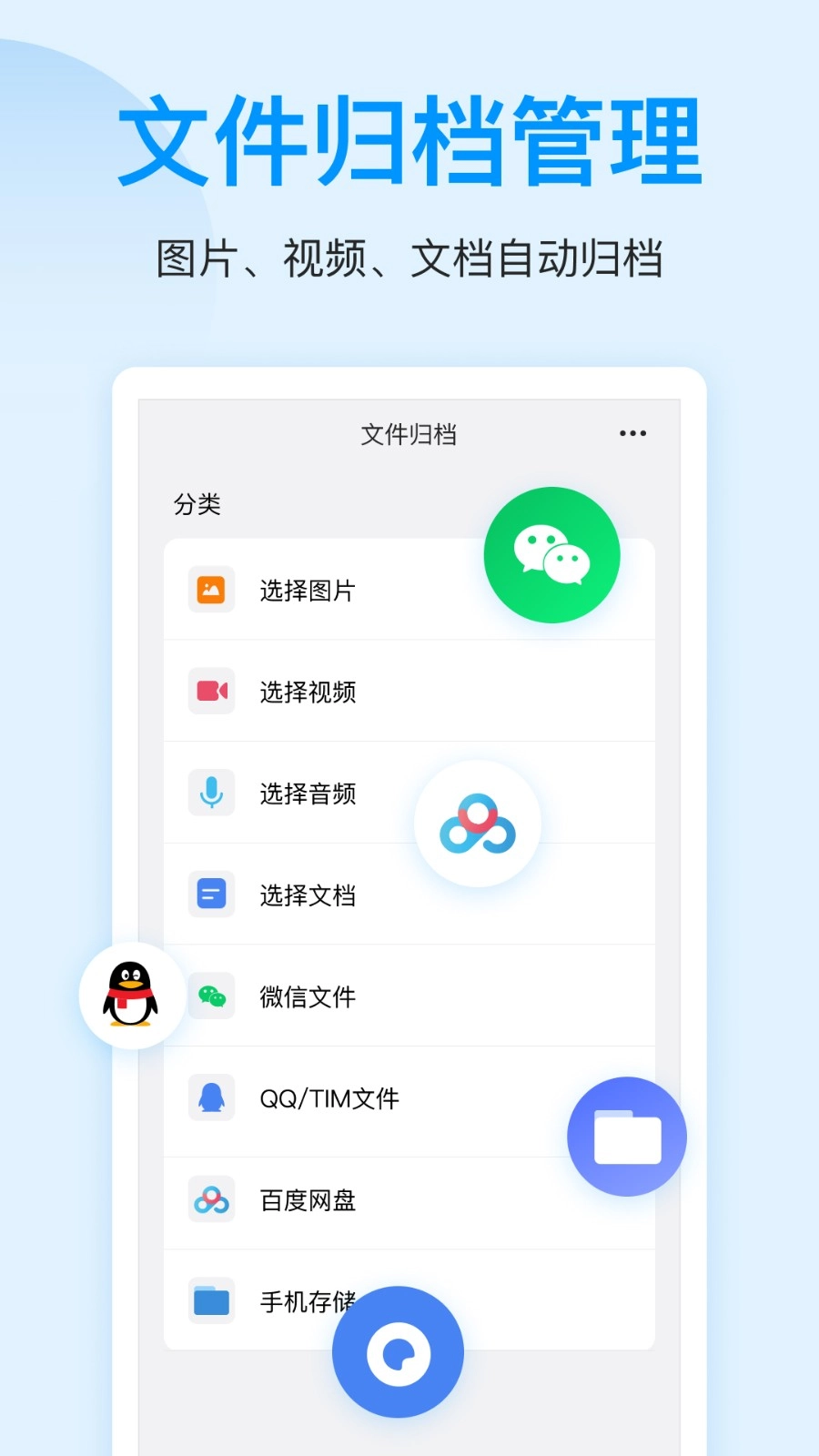The width and height of the screenshot is (819, 1456).
Task: Select the 选择图片 entry
Action: (x=308, y=590)
